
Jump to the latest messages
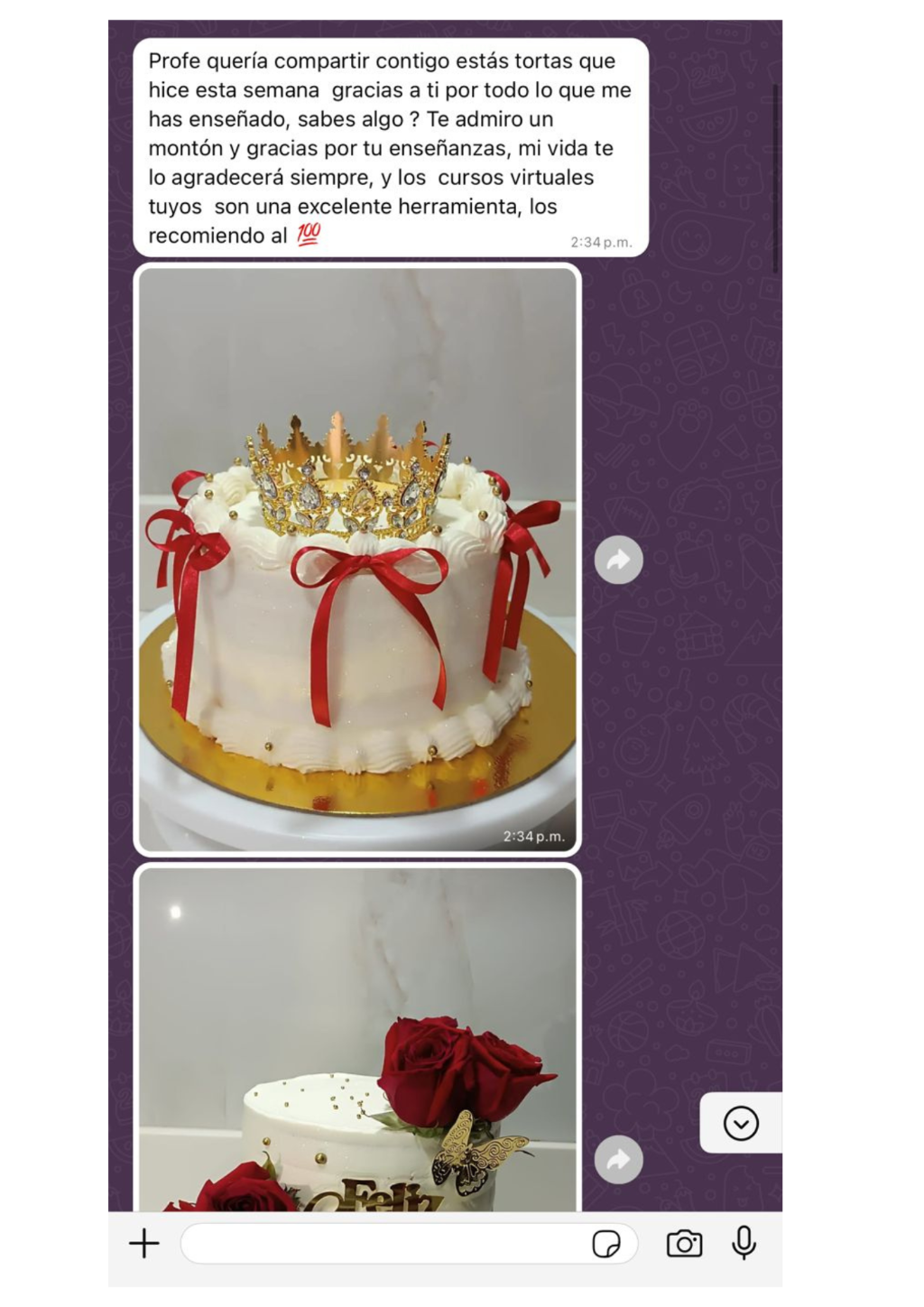741,1123
